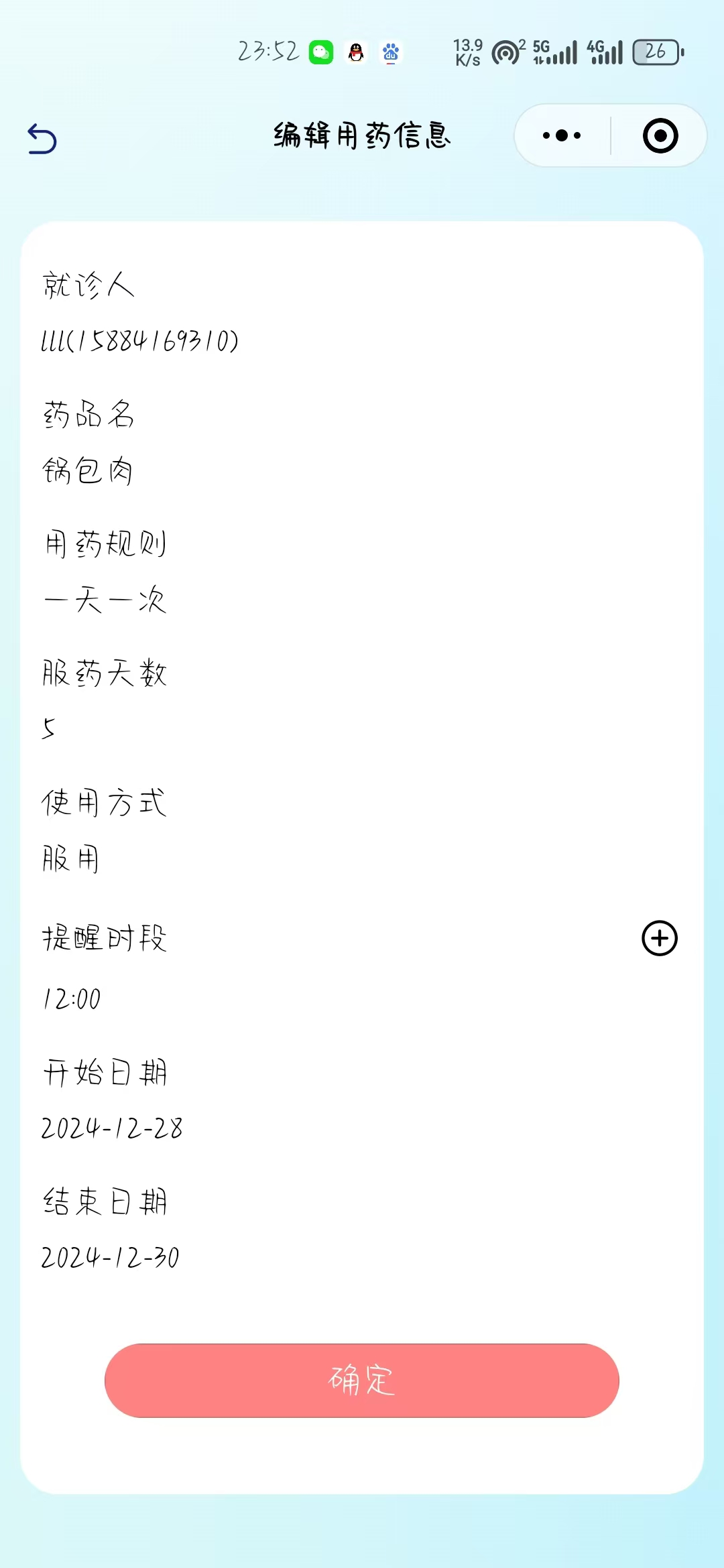
Task: Go back using the return arrow
Action: [x=42, y=139]
